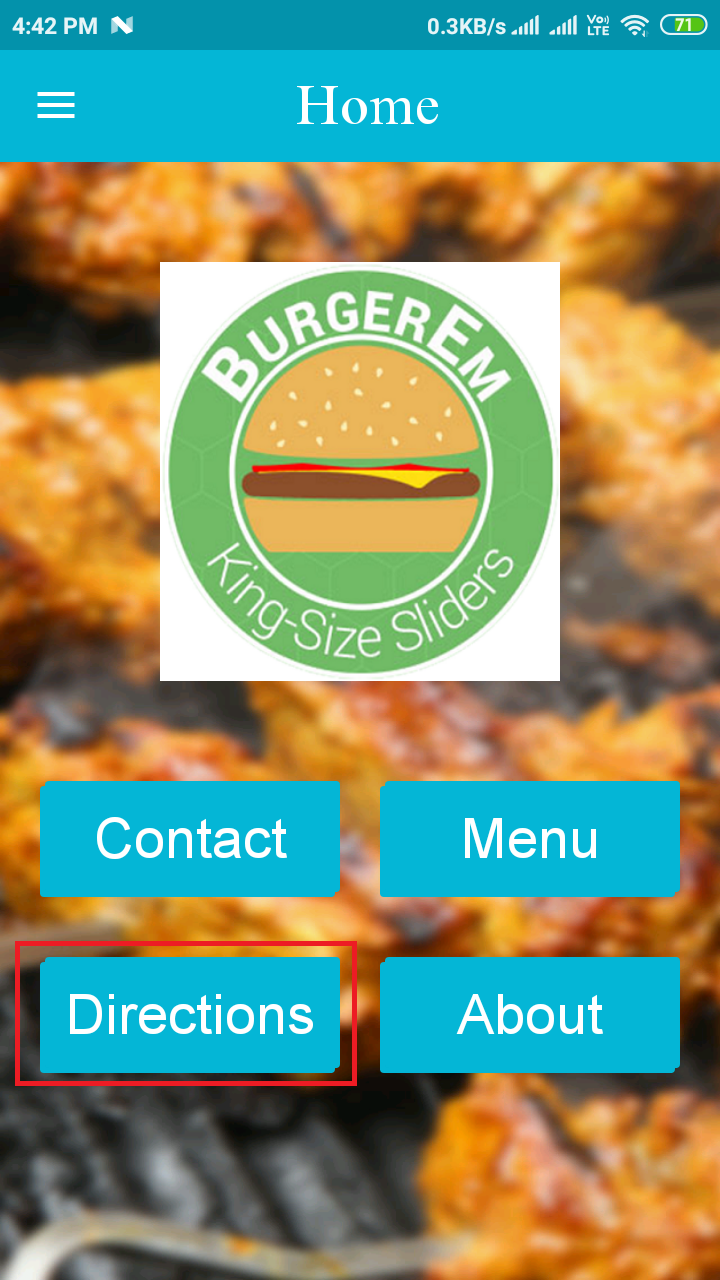
Task: Open the hamburger navigation drawer
Action: point(56,106)
